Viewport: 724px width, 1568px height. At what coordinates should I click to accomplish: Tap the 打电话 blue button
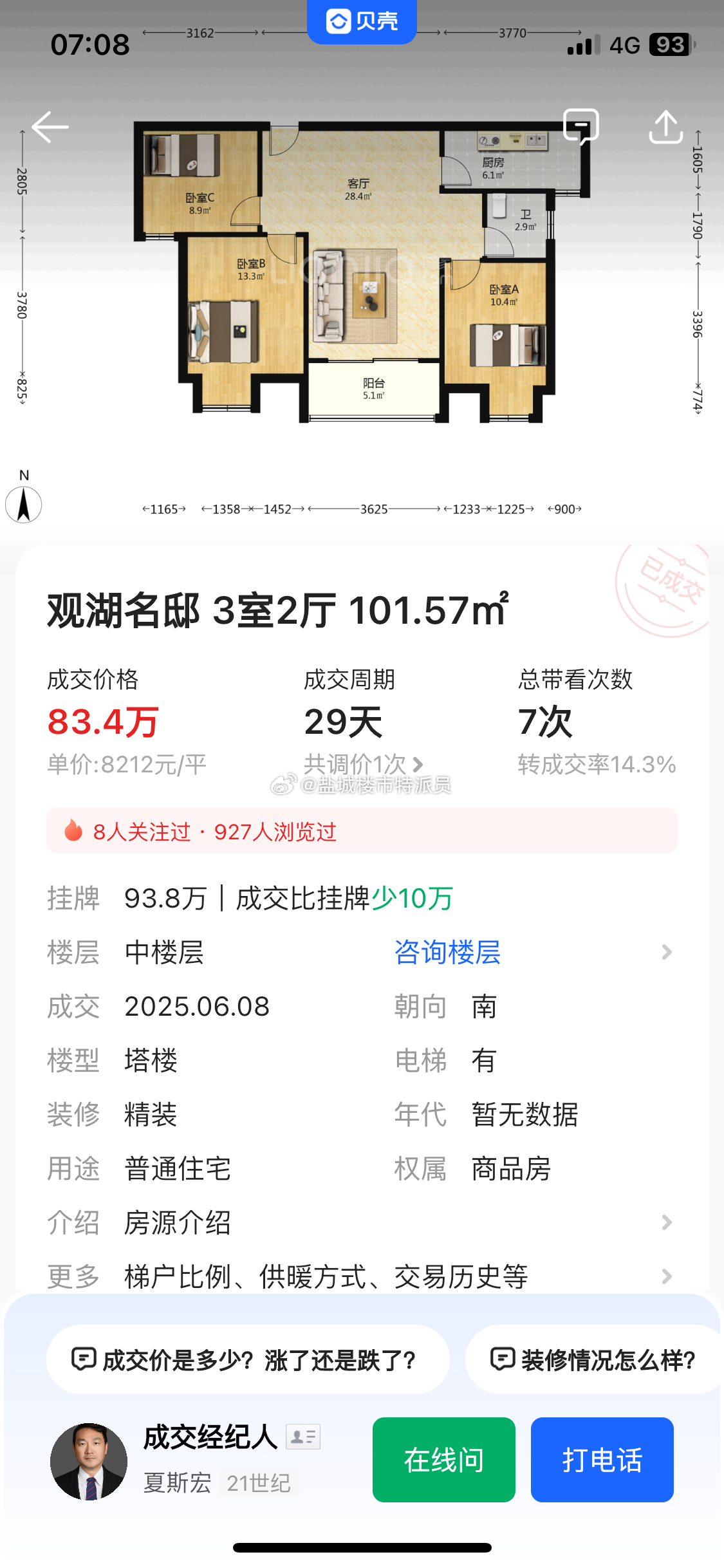pos(602,1460)
